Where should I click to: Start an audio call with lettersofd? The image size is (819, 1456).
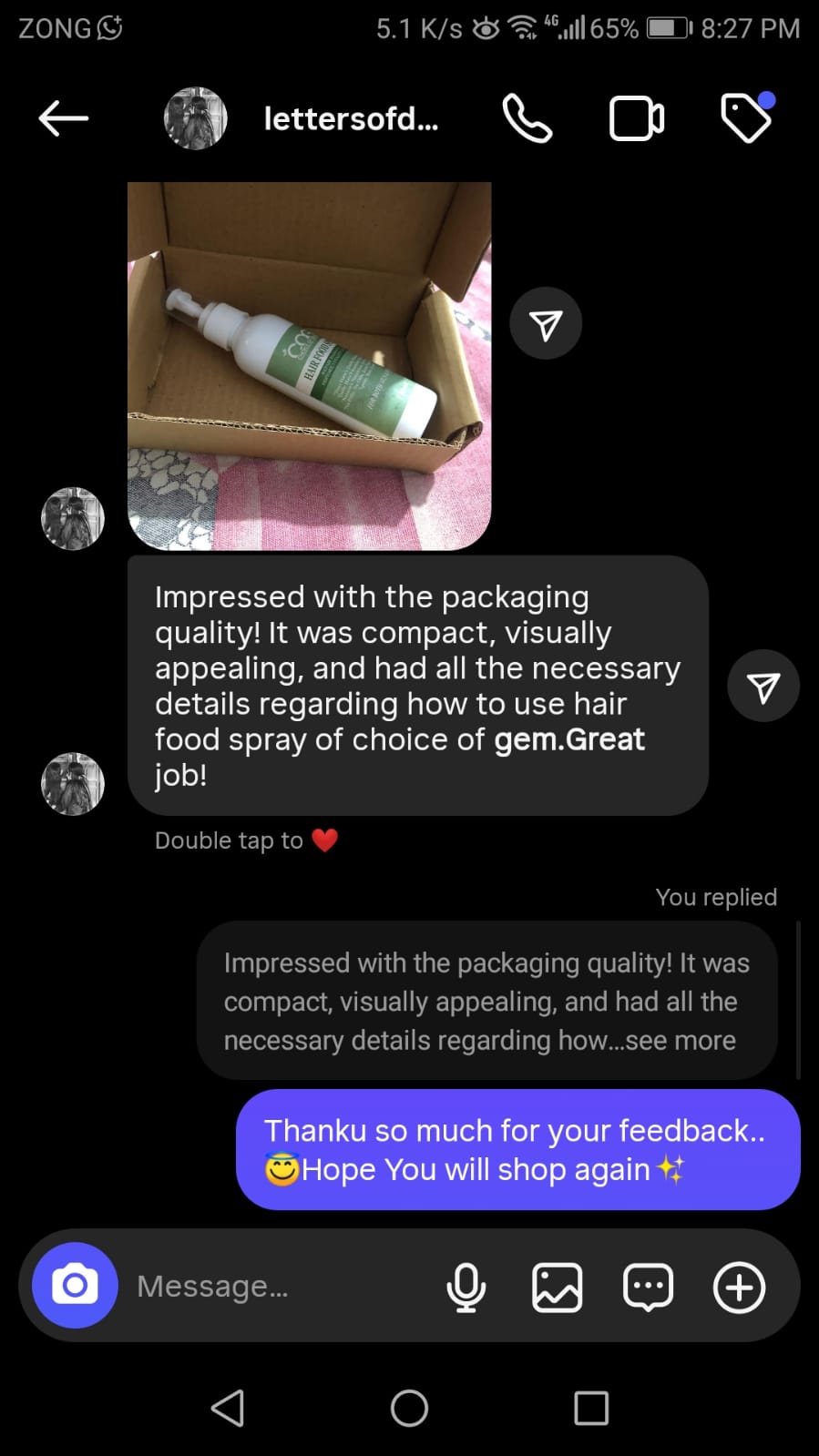click(x=527, y=118)
